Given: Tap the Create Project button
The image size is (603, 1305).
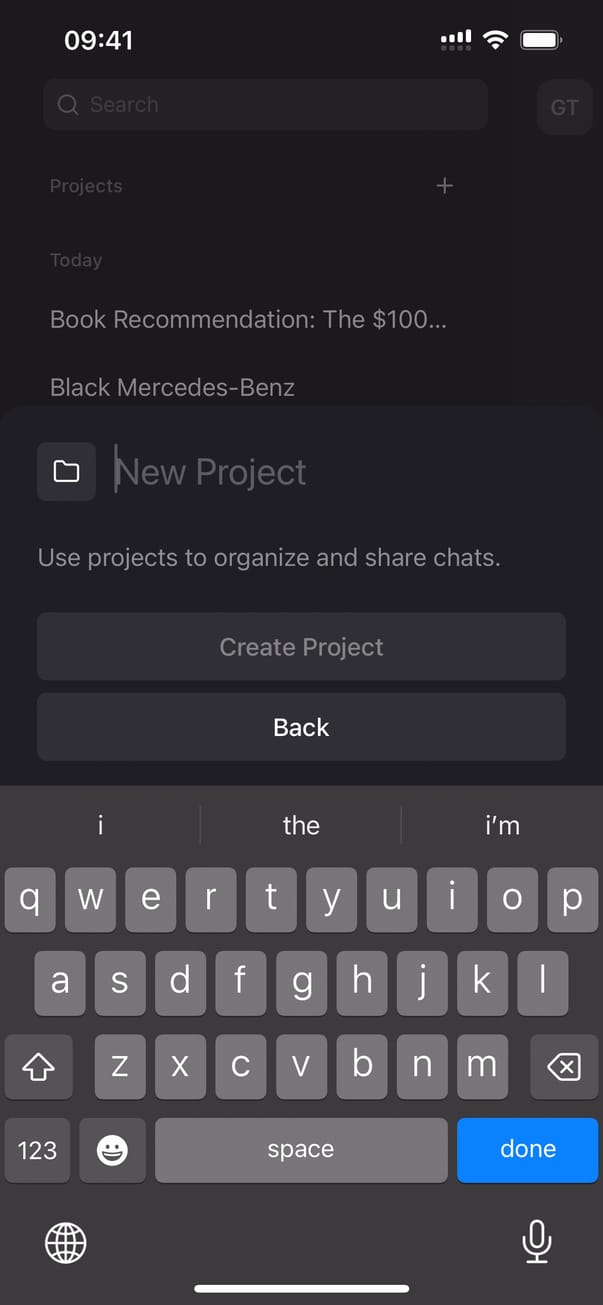Looking at the screenshot, I should click(x=301, y=647).
